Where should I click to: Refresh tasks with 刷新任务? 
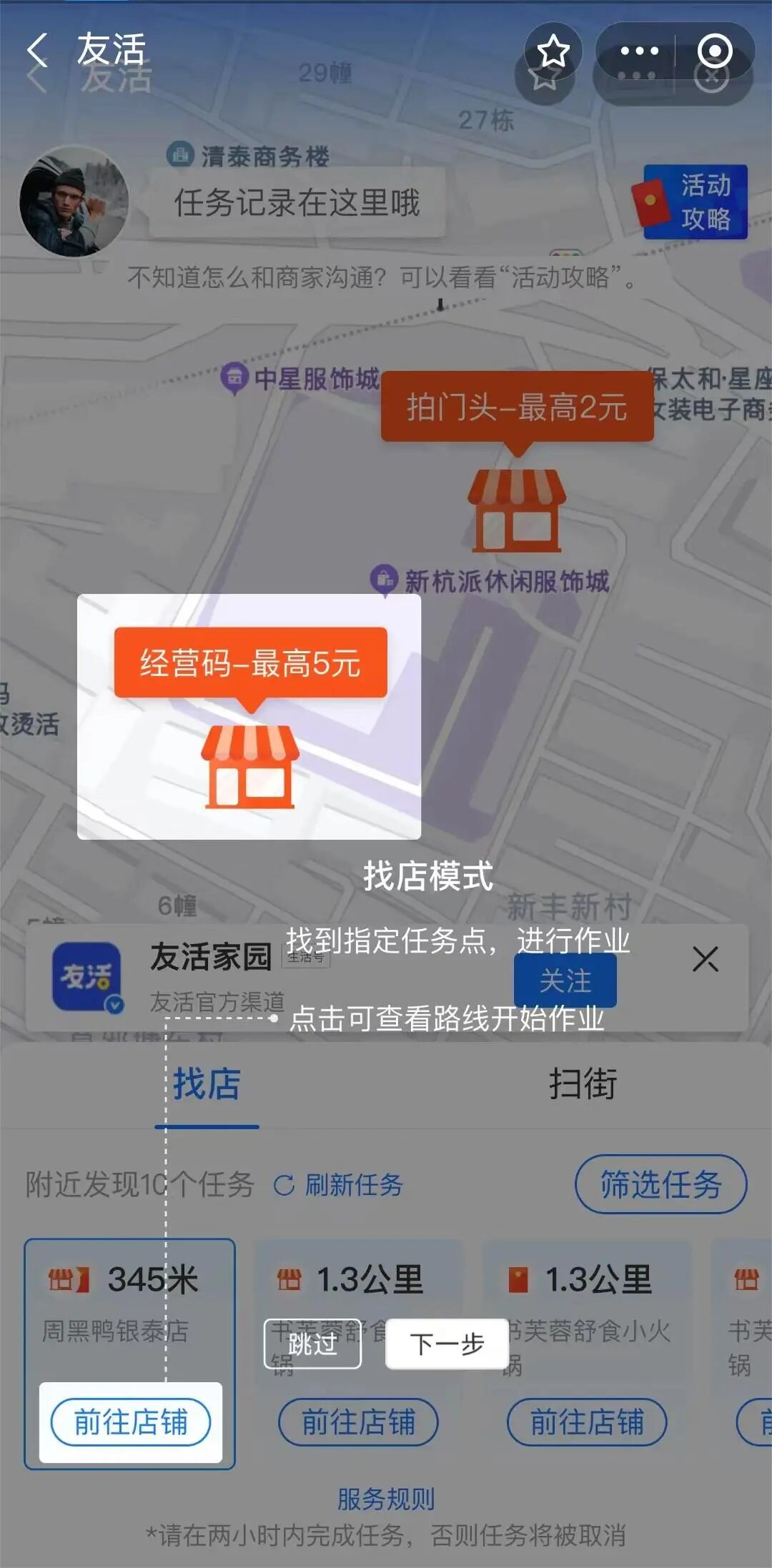coord(339,1185)
